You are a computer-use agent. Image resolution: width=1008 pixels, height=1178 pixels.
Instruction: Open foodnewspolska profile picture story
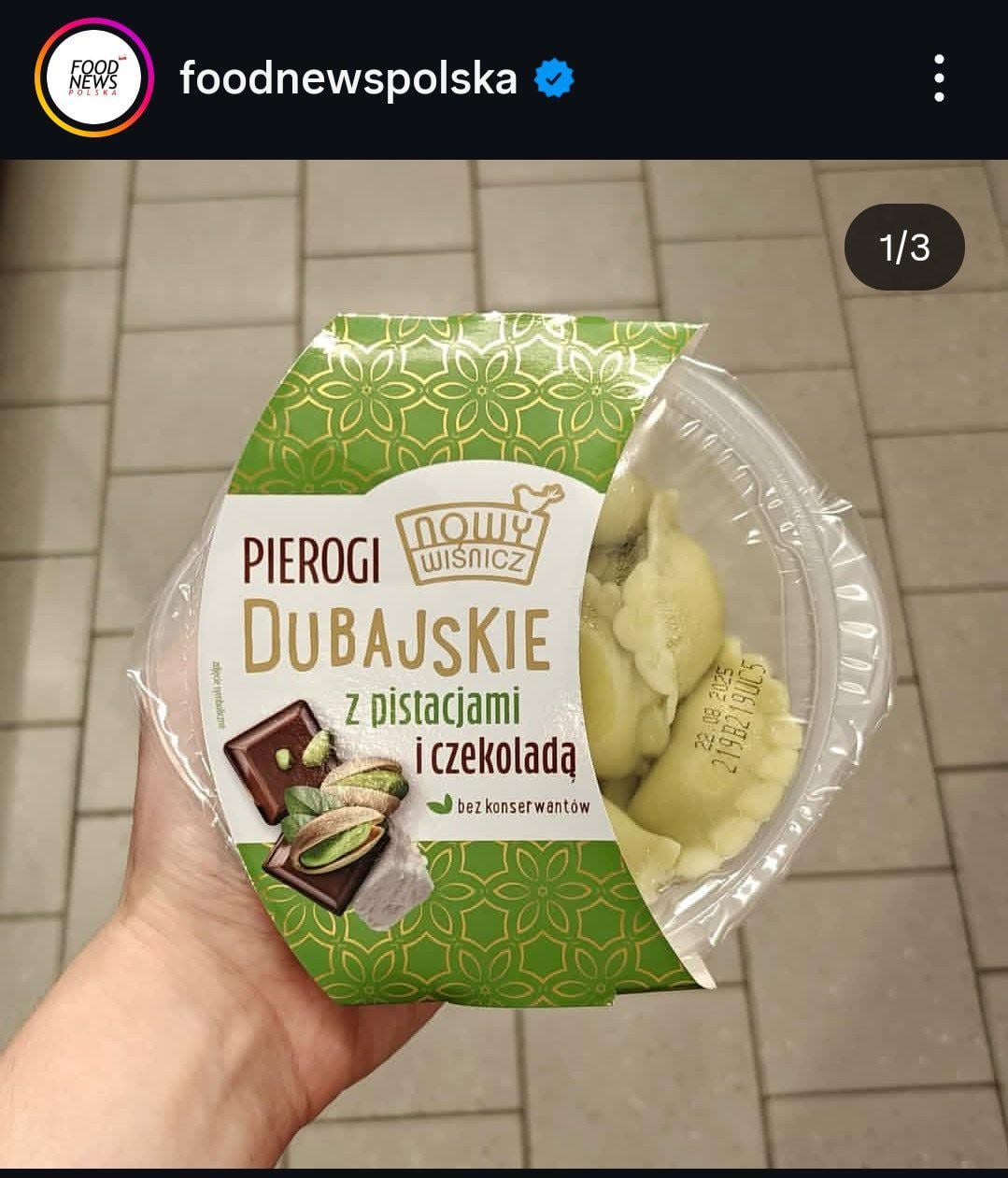click(x=93, y=78)
